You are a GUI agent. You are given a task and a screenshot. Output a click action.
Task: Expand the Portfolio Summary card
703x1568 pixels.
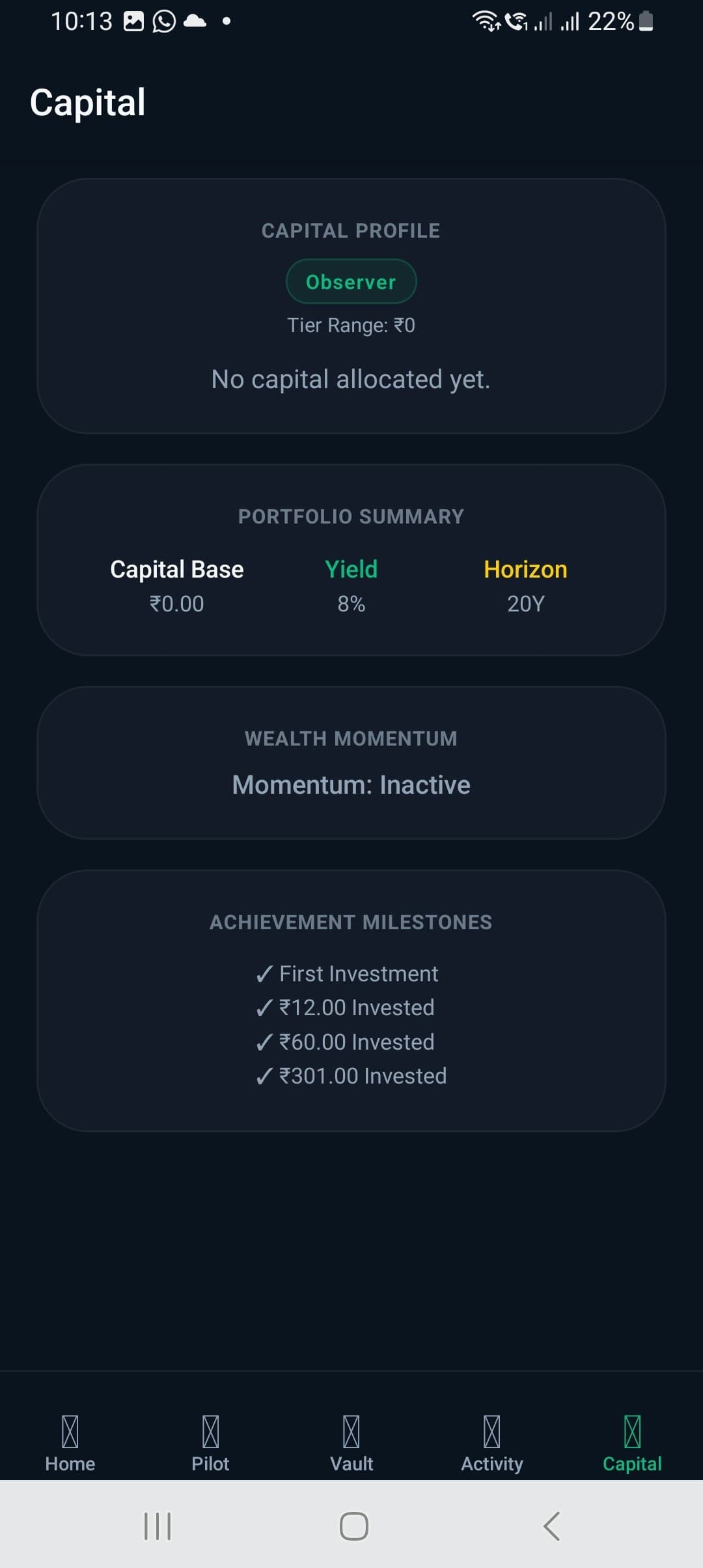[x=351, y=560]
